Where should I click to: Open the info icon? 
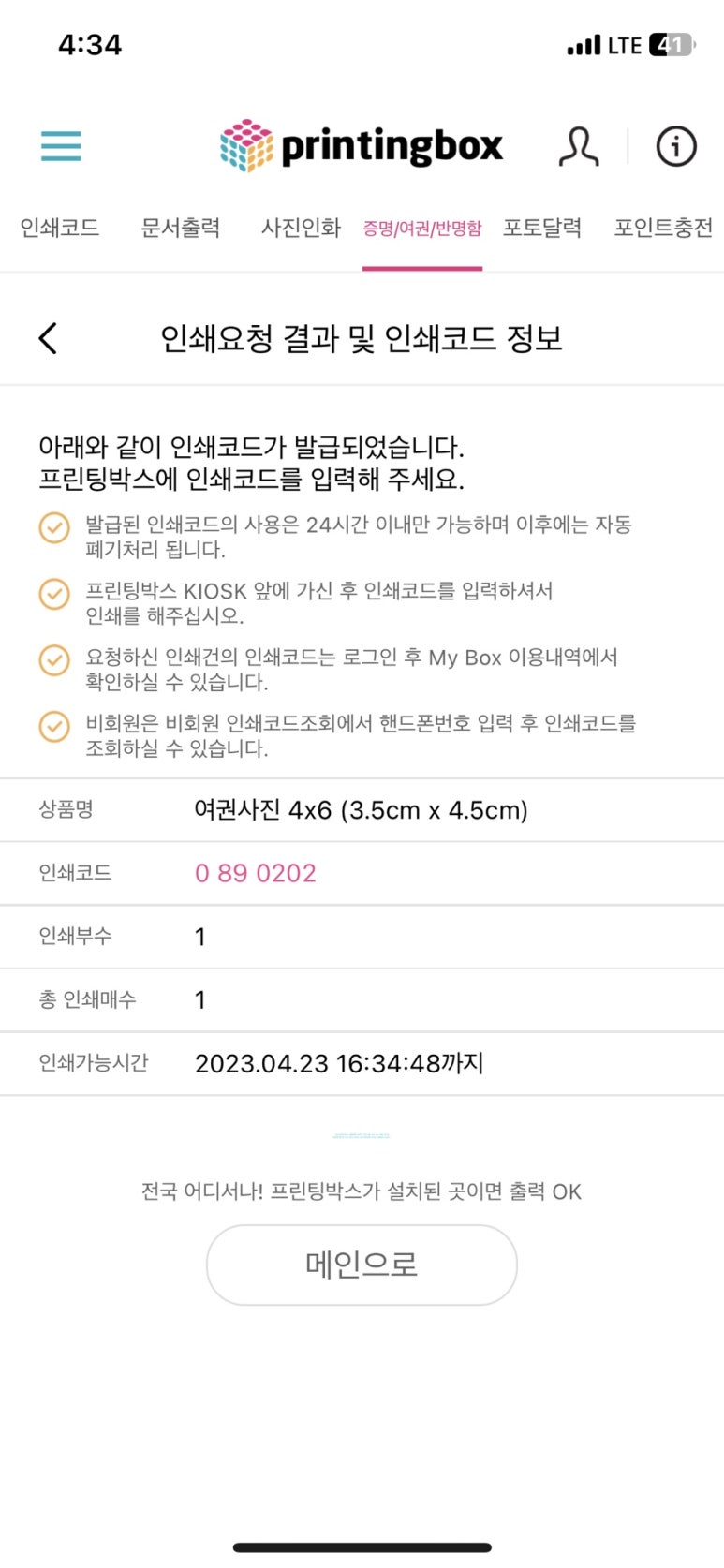pos(676,146)
